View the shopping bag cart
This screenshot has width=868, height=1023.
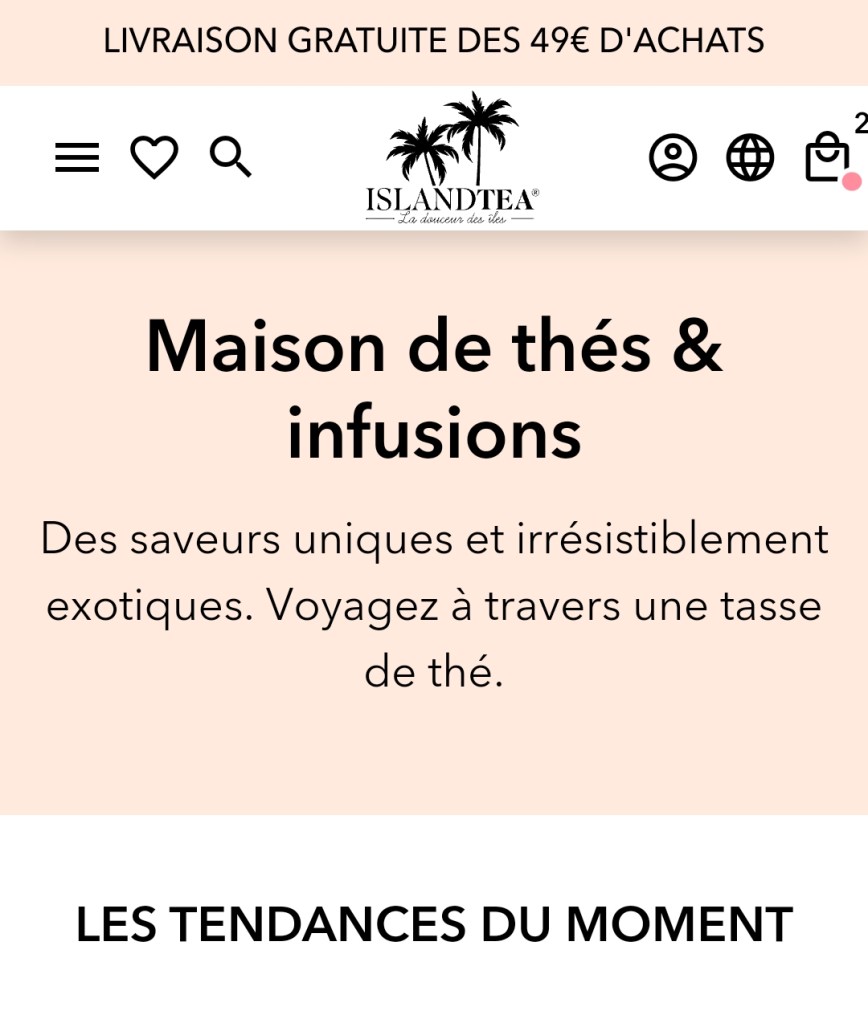click(x=828, y=158)
